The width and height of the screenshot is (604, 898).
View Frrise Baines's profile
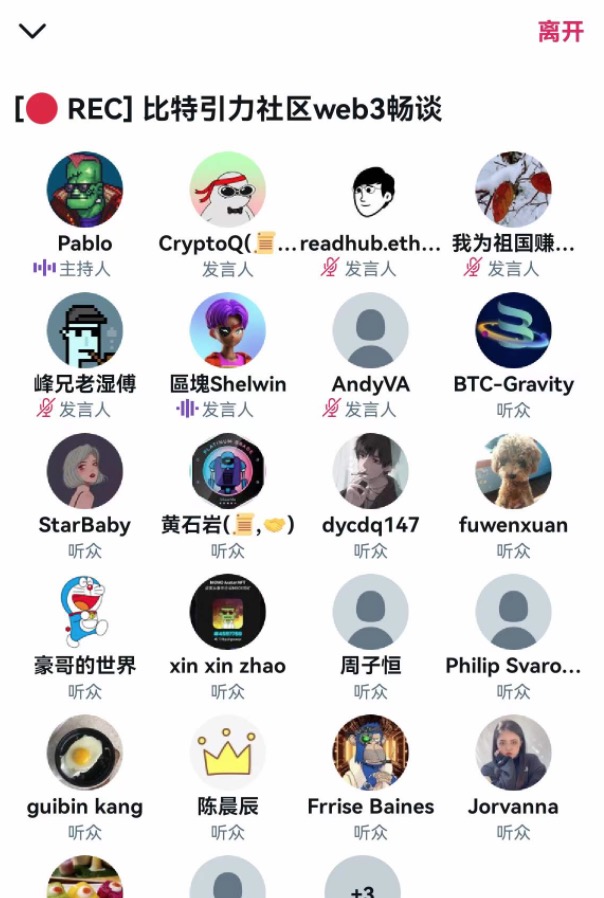pyautogui.click(x=371, y=753)
